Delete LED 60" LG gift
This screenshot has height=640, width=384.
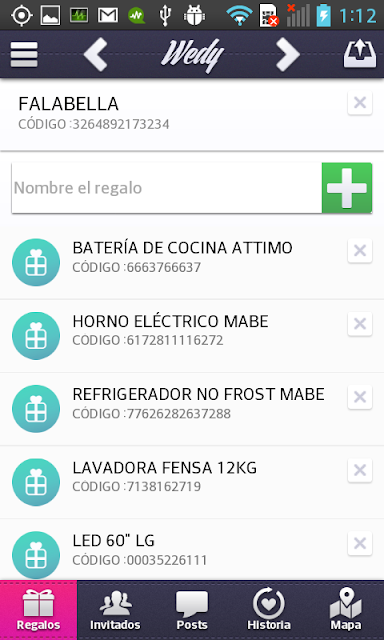pos(360,543)
